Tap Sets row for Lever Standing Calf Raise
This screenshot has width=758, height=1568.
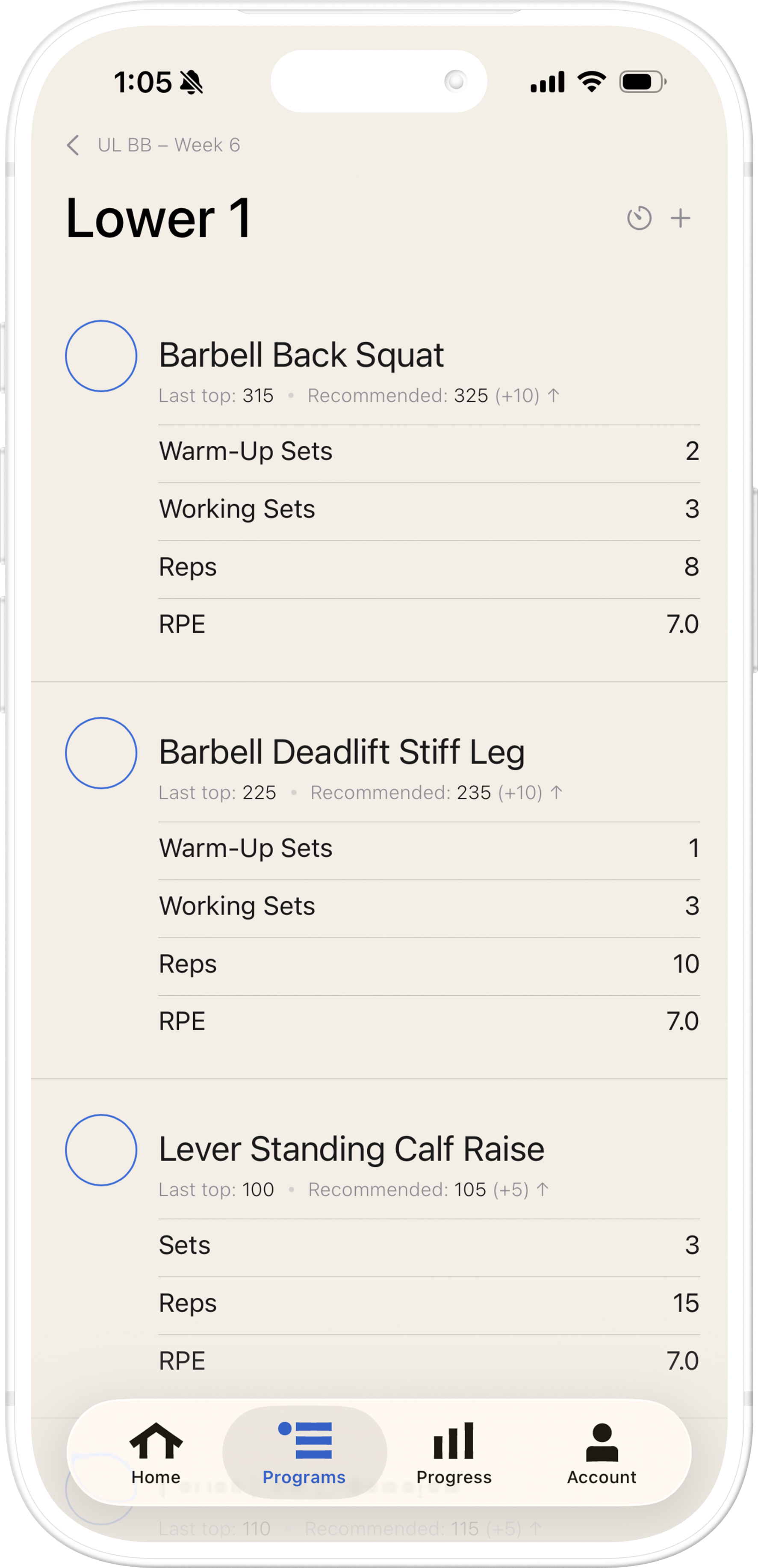tap(426, 1246)
